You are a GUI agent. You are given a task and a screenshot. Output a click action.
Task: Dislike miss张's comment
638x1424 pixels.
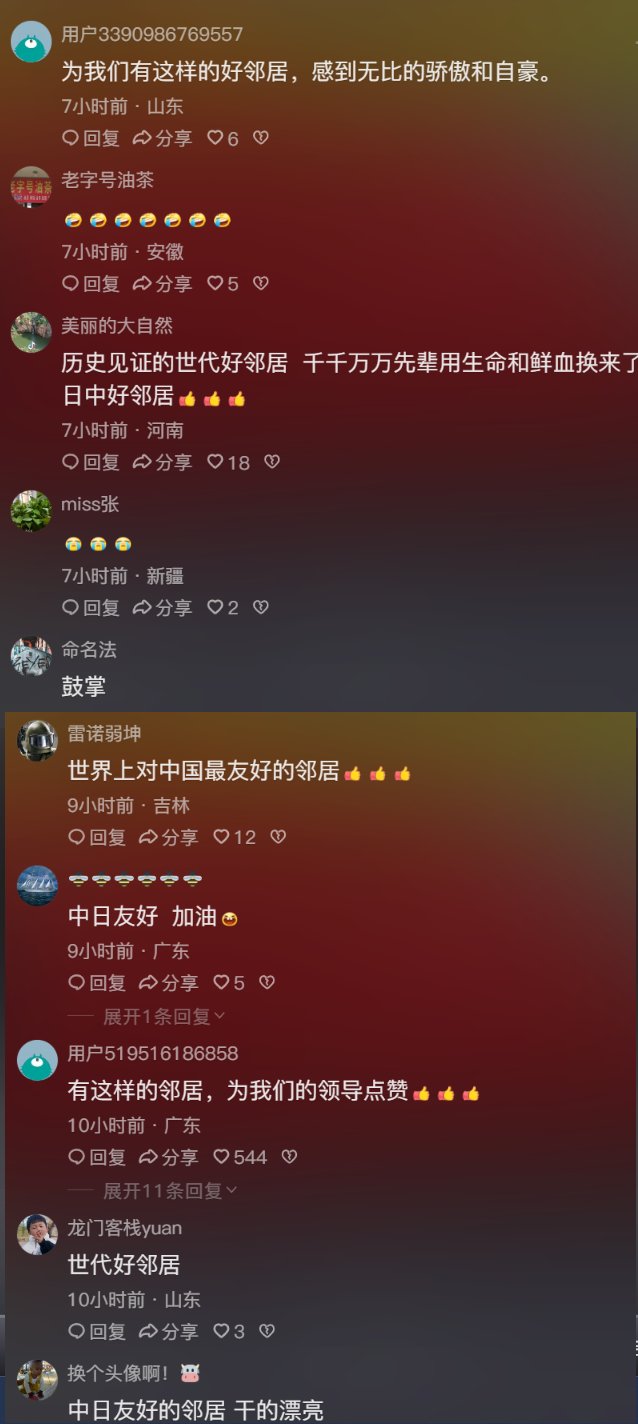point(261,607)
